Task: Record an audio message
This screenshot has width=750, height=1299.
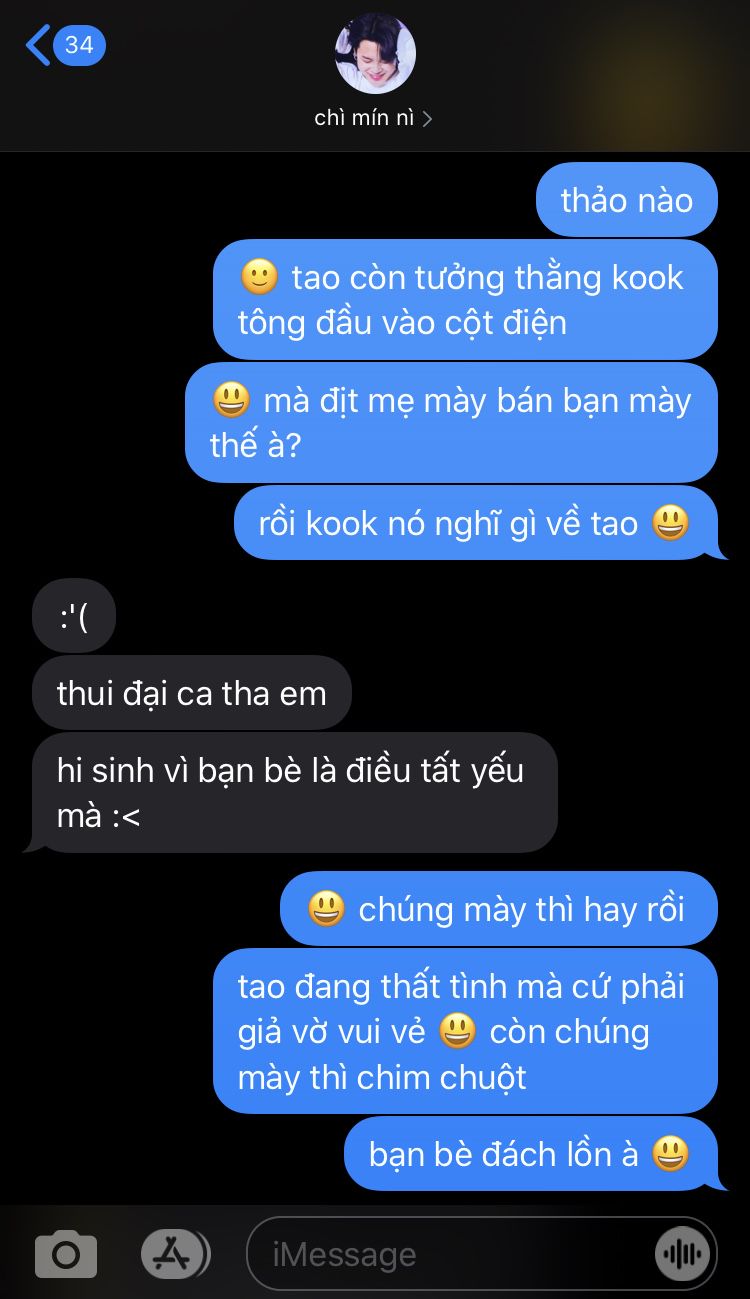Action: point(683,1254)
